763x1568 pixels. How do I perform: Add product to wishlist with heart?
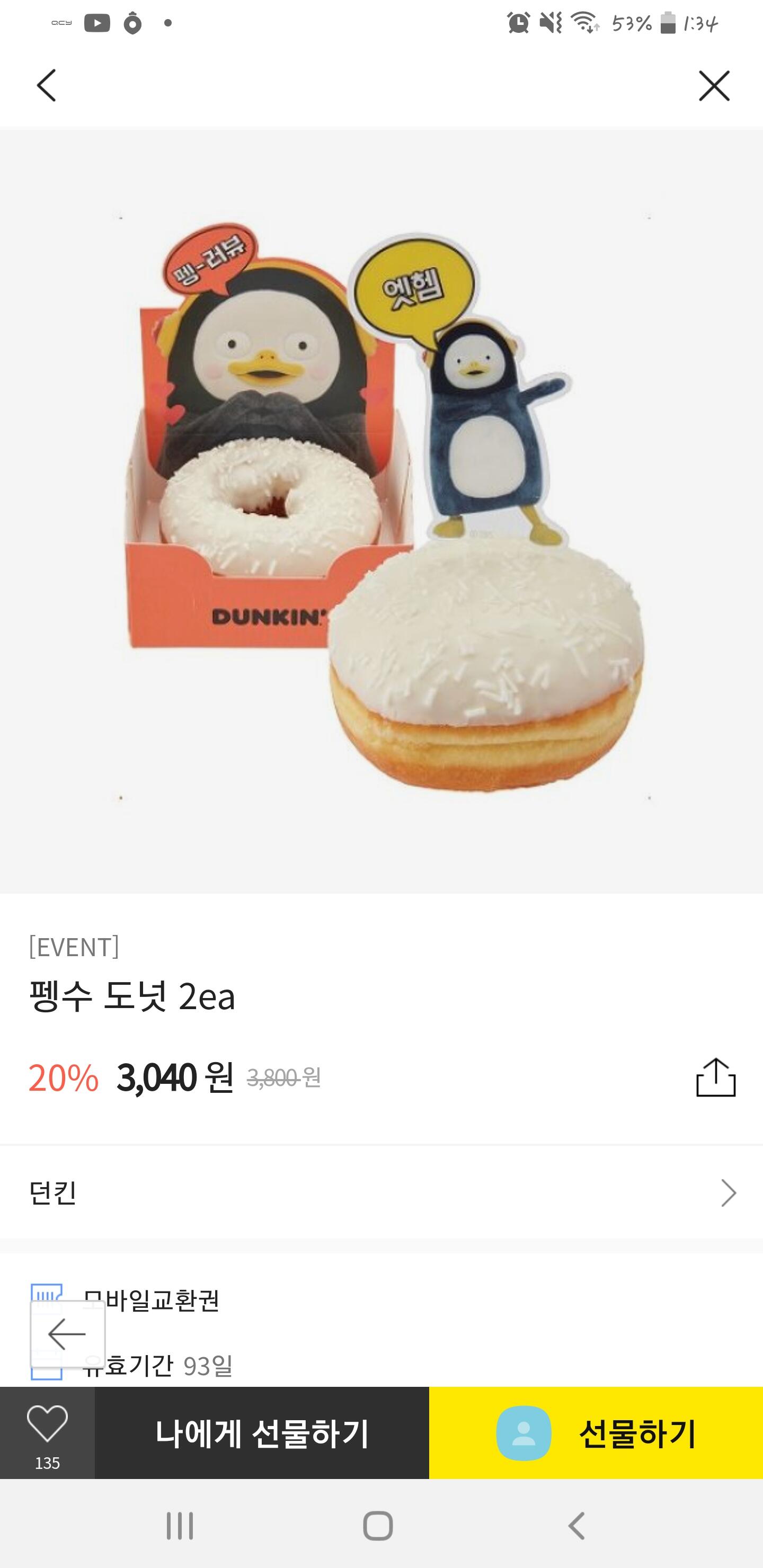48,1432
